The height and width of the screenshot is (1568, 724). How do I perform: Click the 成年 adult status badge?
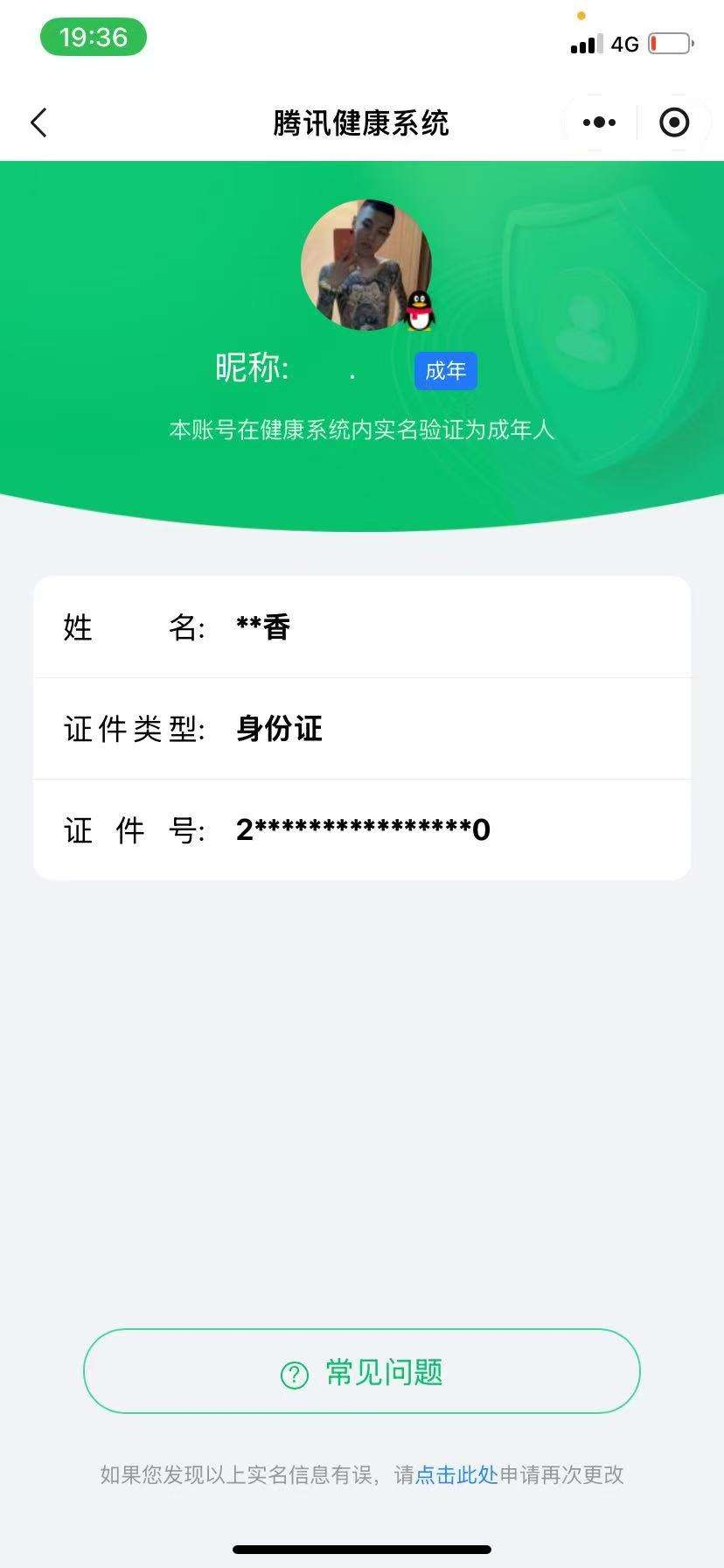pyautogui.click(x=446, y=371)
